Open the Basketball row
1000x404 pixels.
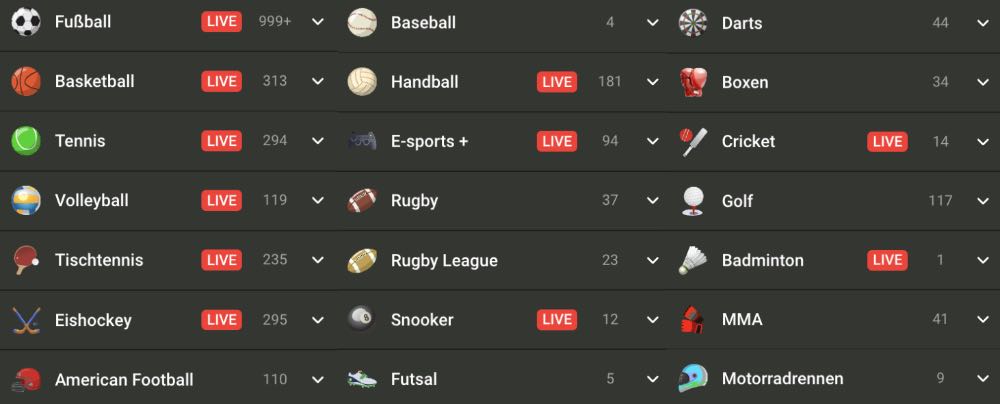point(94,81)
